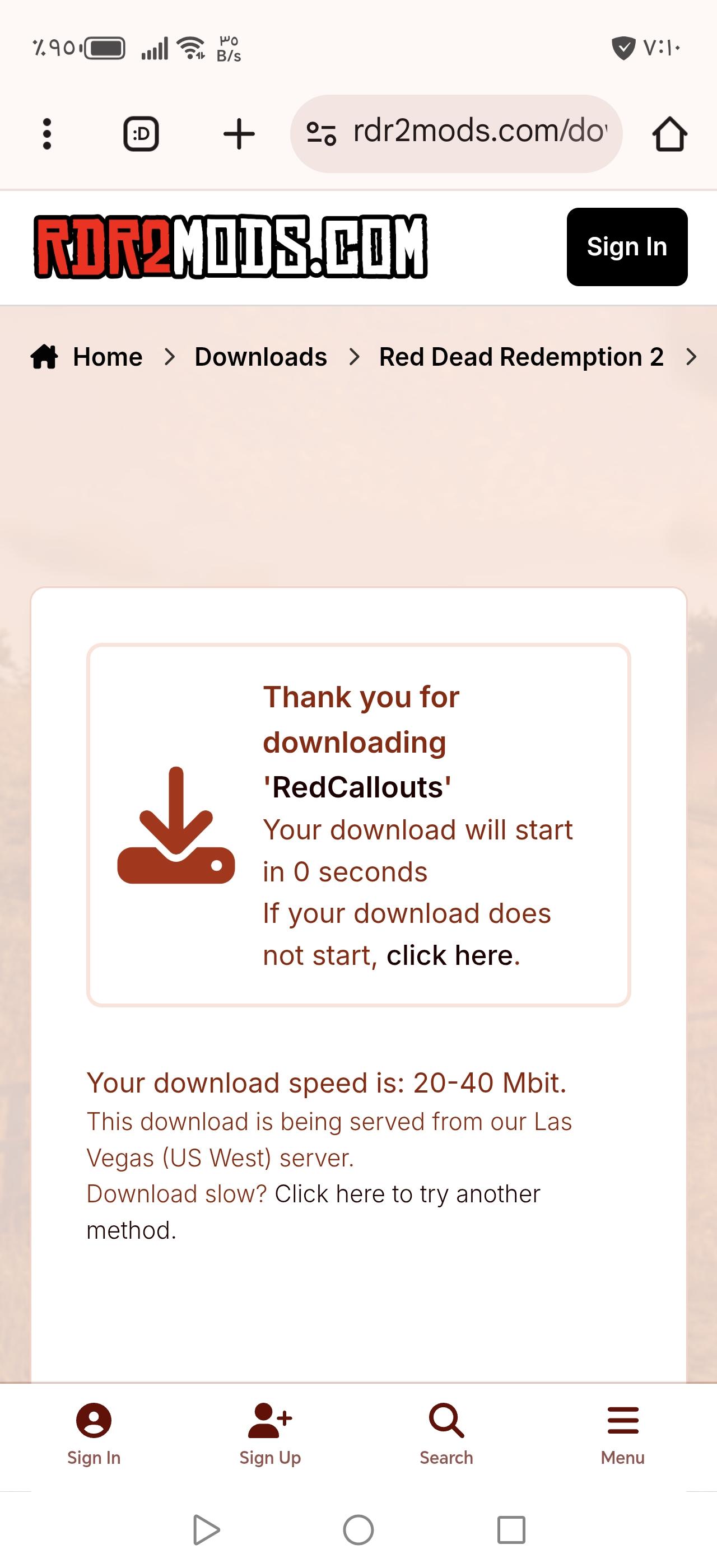The height and width of the screenshot is (1568, 717).
Task: Tap the rdr2mods.com address bar
Action: coord(456,133)
